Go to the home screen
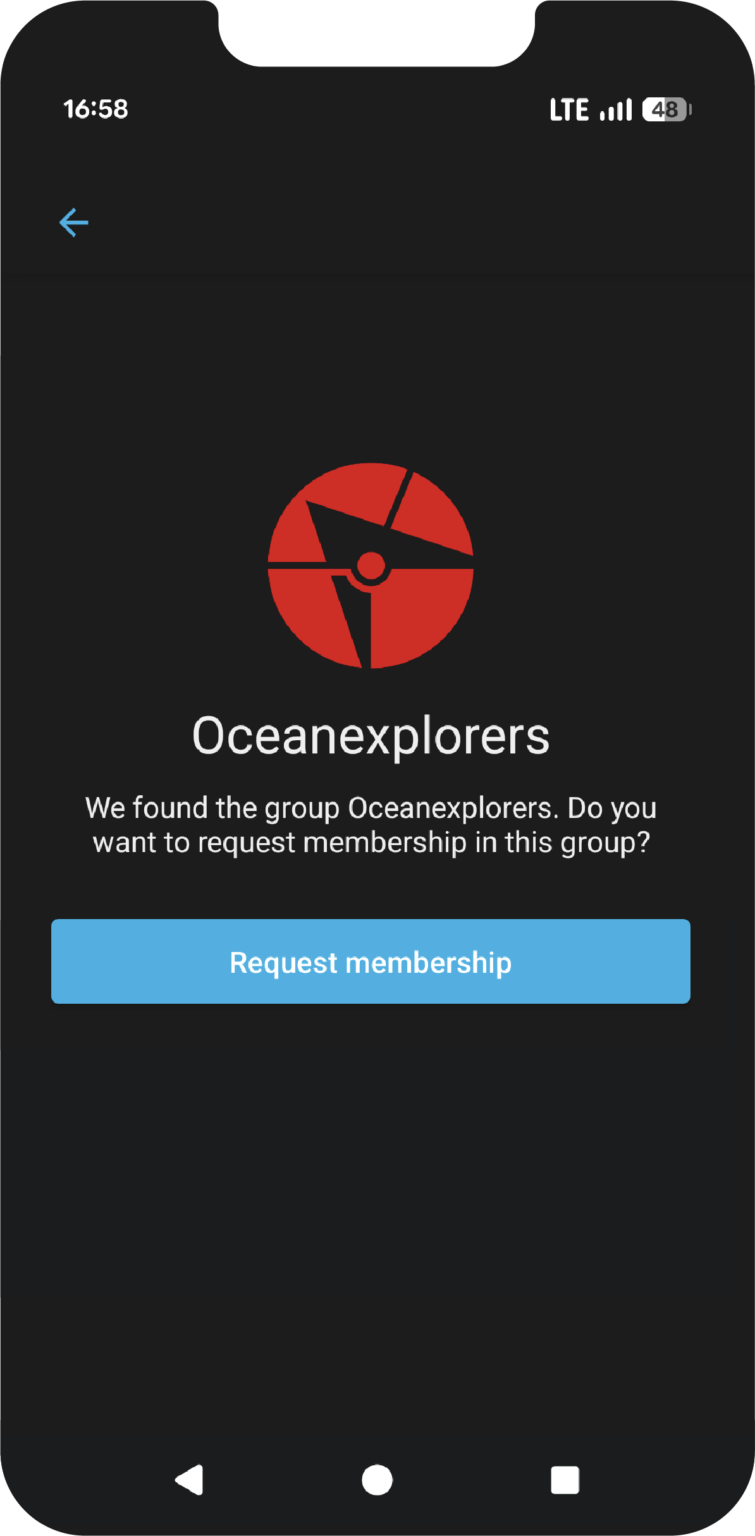The image size is (755, 1536). (x=377, y=1480)
